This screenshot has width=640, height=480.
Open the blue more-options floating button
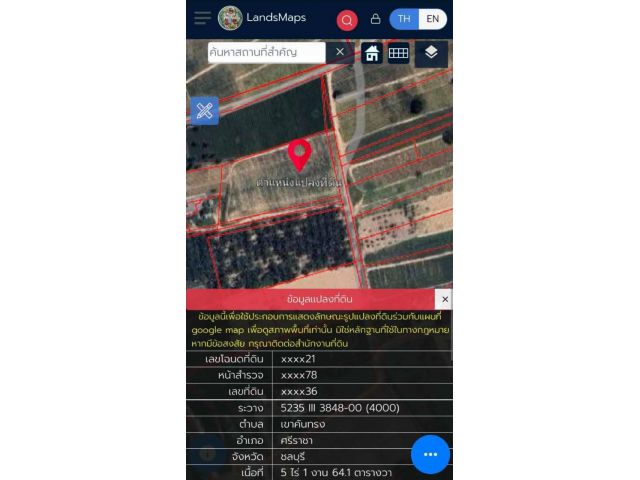pyautogui.click(x=430, y=454)
